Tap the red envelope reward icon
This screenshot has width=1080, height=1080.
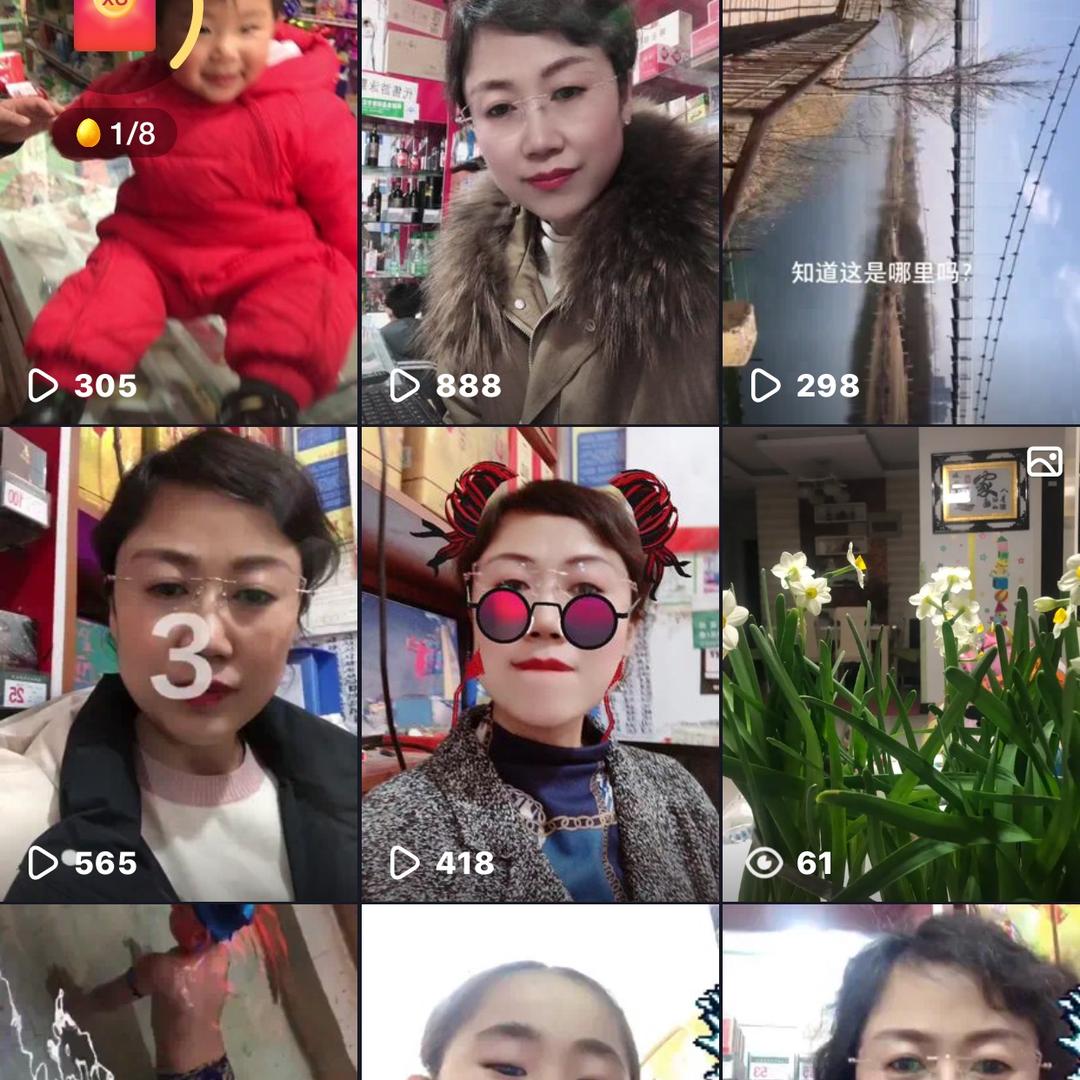[x=115, y=22]
